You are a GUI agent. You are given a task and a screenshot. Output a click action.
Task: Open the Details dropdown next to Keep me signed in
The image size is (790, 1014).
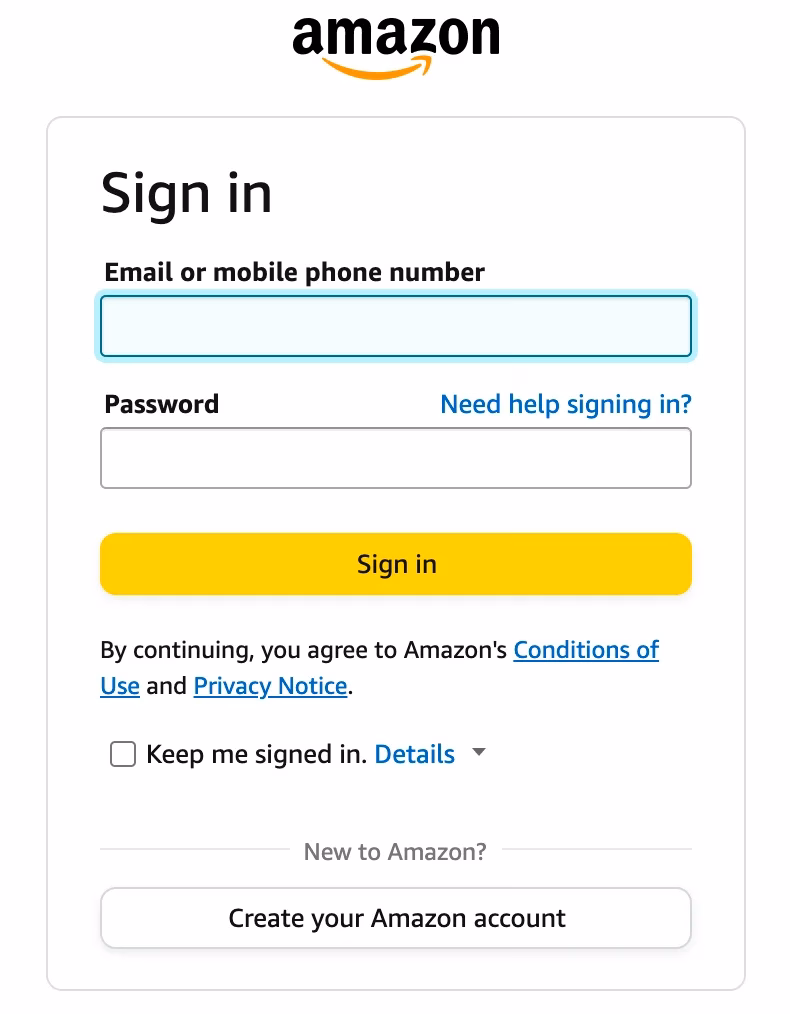[x=478, y=753]
